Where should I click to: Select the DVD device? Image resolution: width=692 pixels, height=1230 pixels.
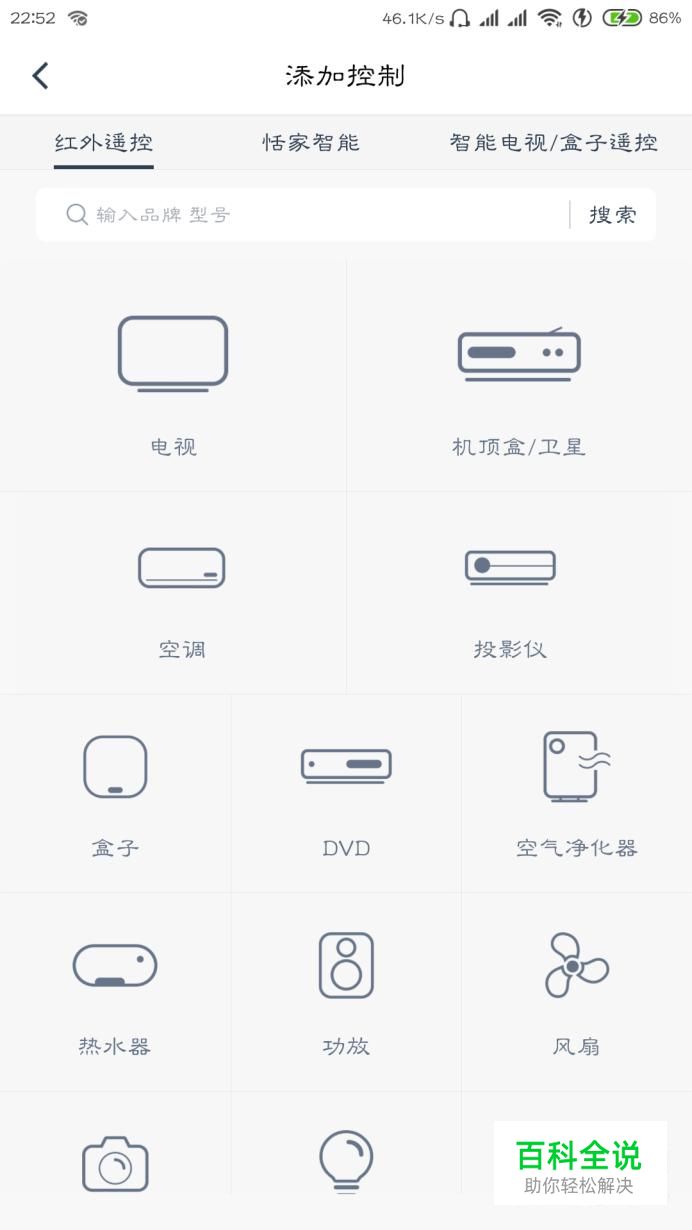[x=346, y=794]
